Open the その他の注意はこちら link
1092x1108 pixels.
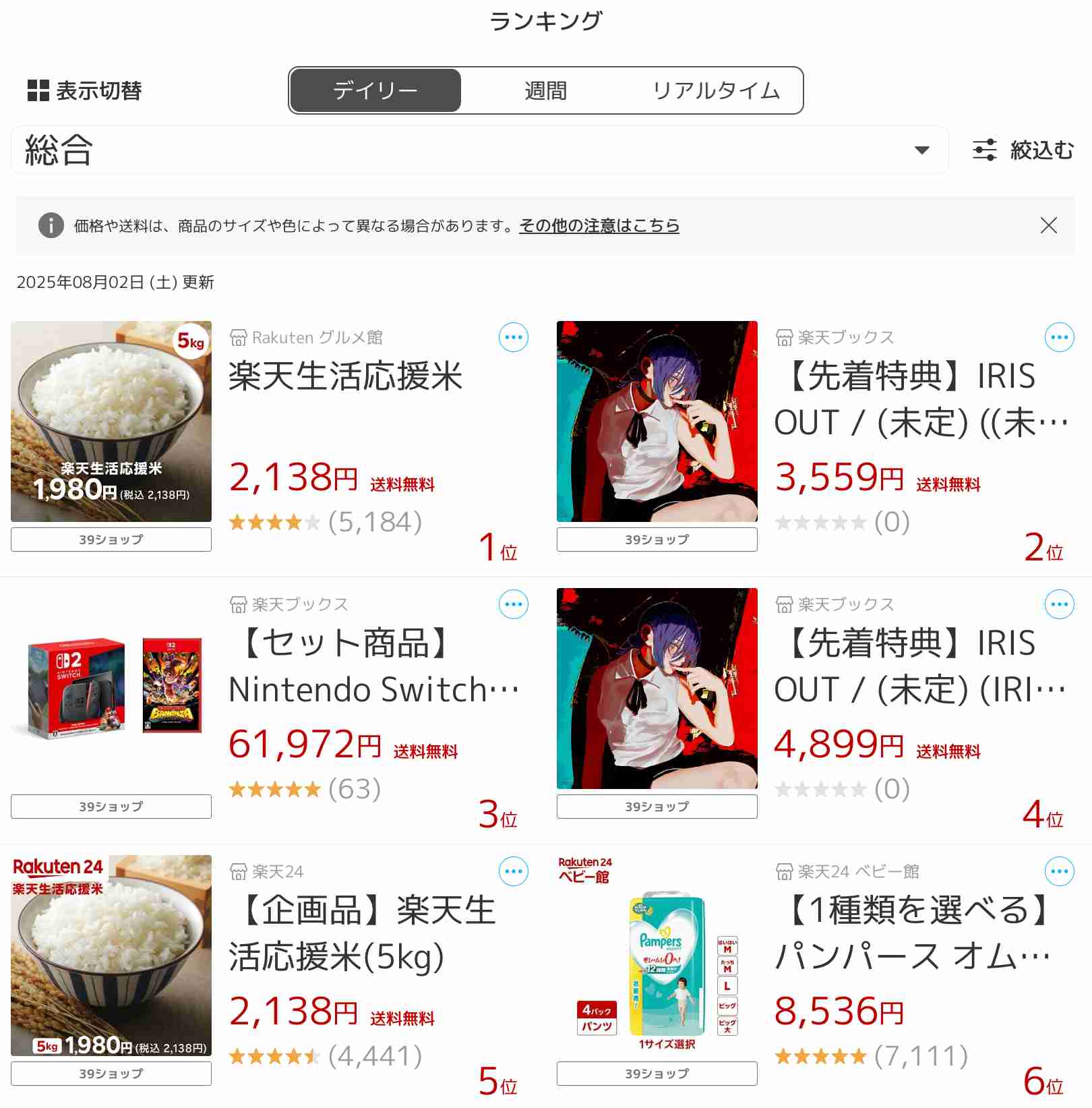[x=599, y=225]
